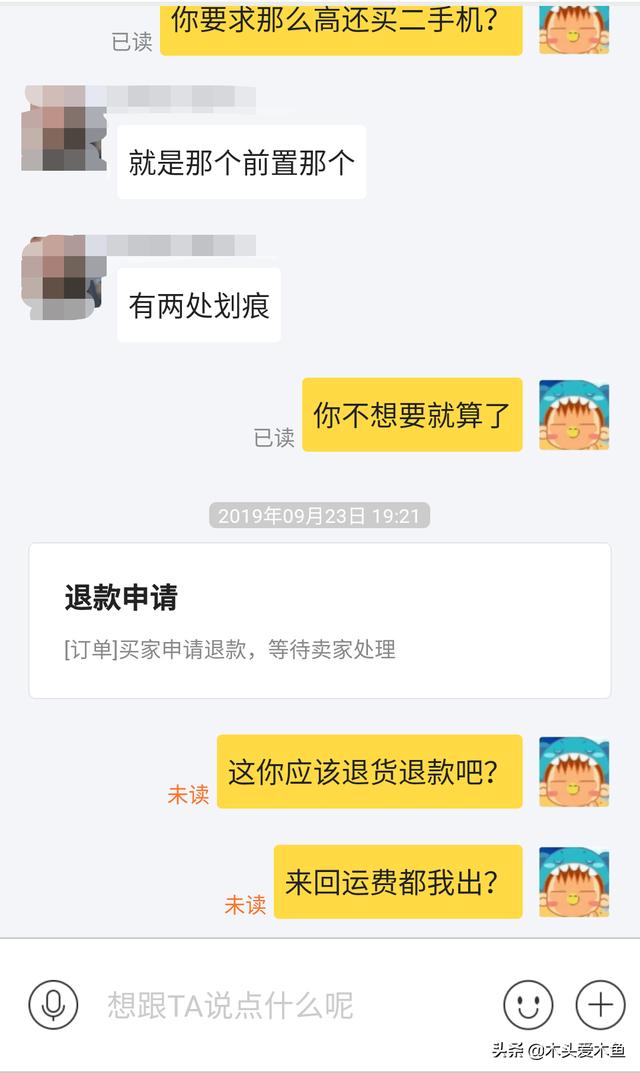
Task: Switch to voice input with the microphone
Action: point(53,1004)
